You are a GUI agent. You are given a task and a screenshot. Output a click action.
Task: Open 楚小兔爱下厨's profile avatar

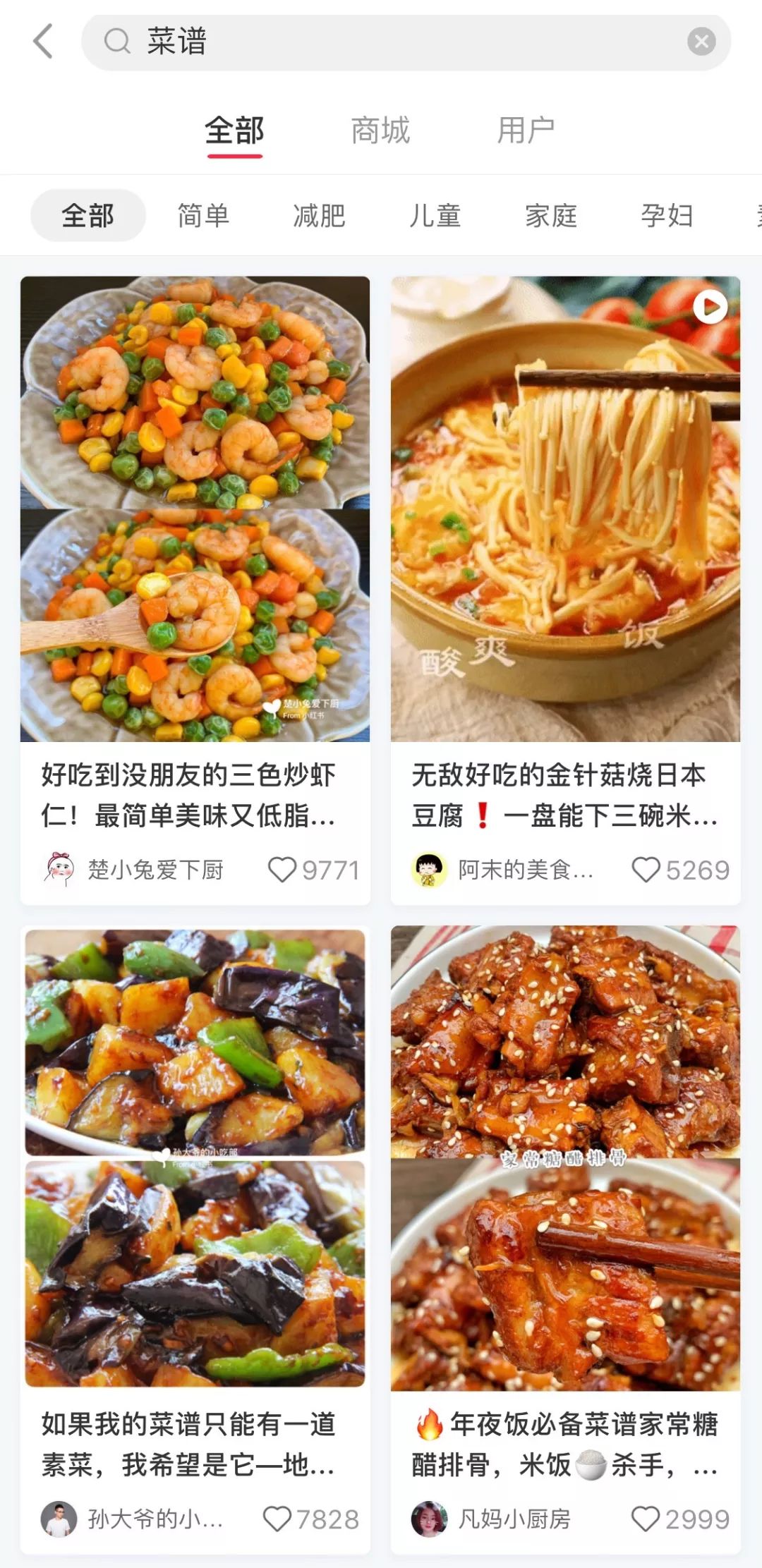[61, 870]
